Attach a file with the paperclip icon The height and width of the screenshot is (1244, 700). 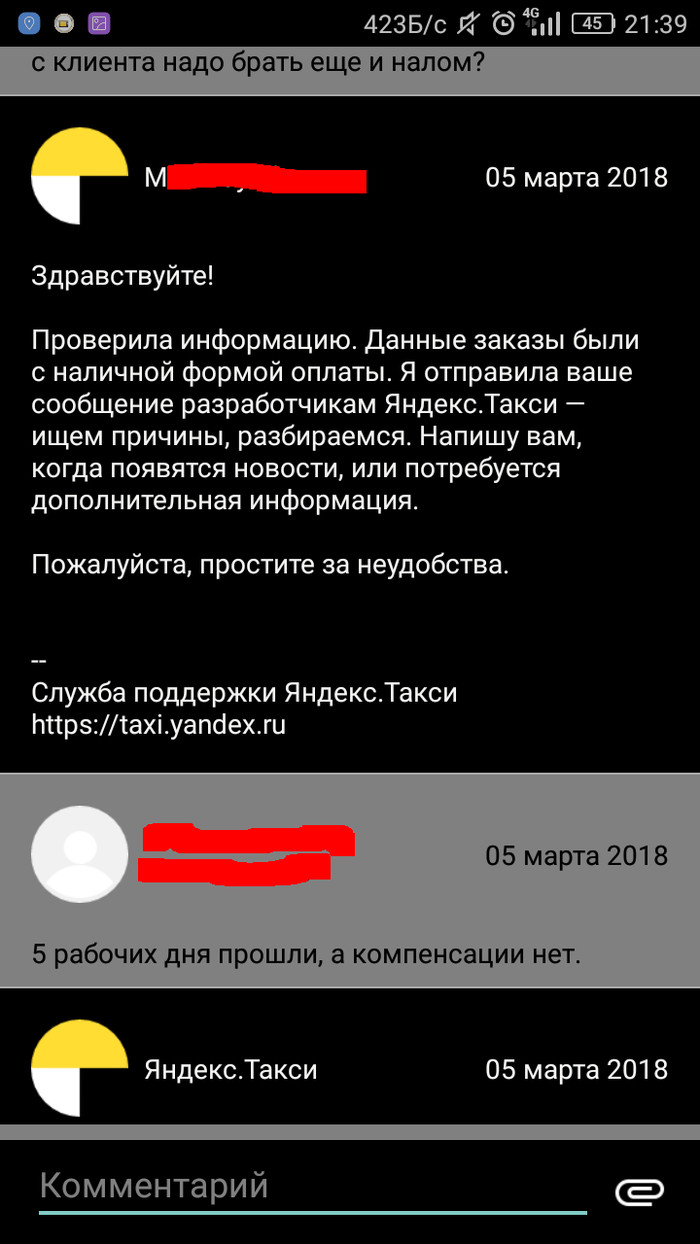639,1191
